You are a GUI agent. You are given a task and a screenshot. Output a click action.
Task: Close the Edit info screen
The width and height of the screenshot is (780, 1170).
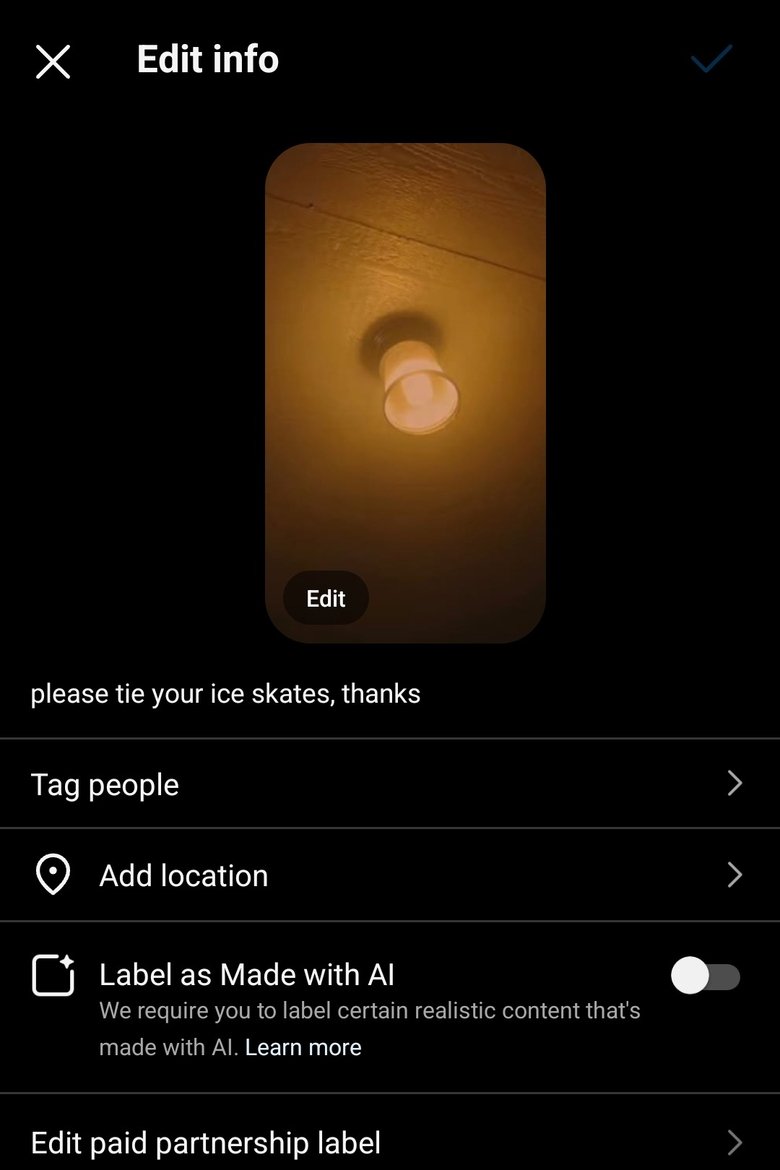click(53, 61)
